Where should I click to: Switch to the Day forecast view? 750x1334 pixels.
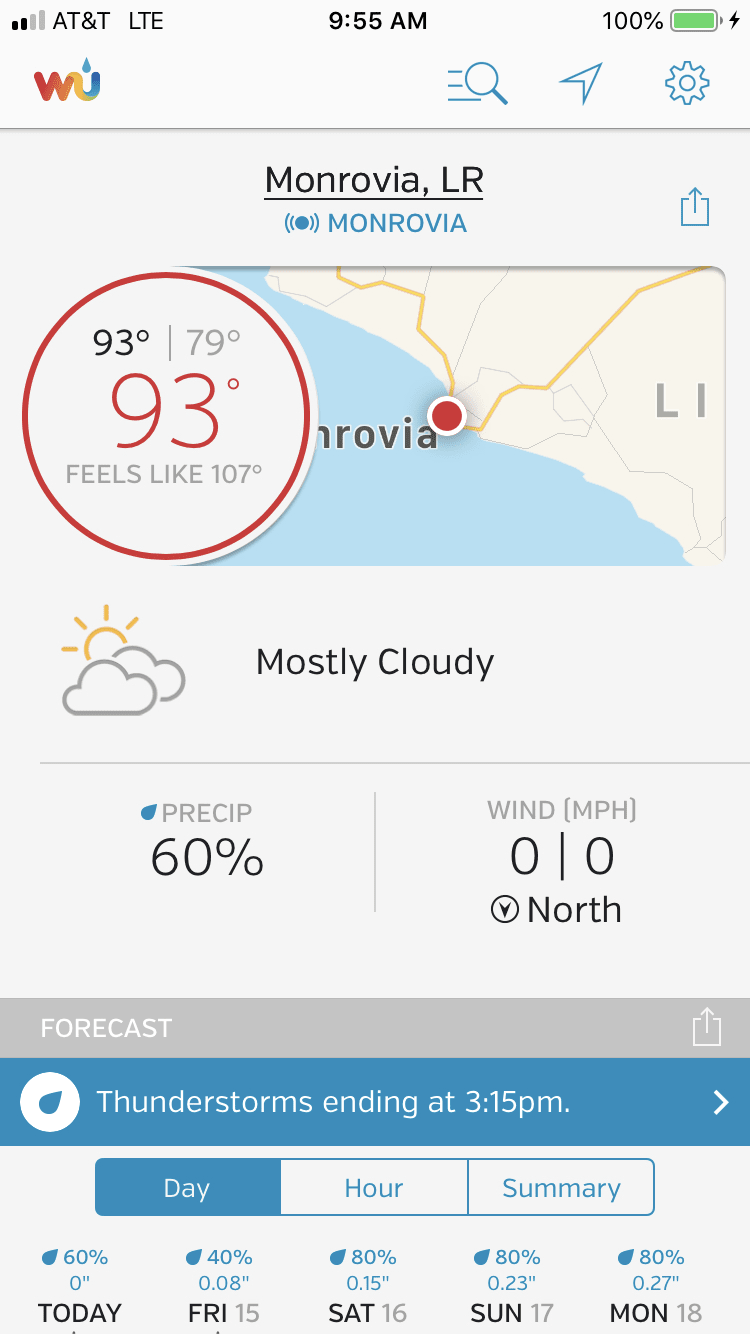187,1188
